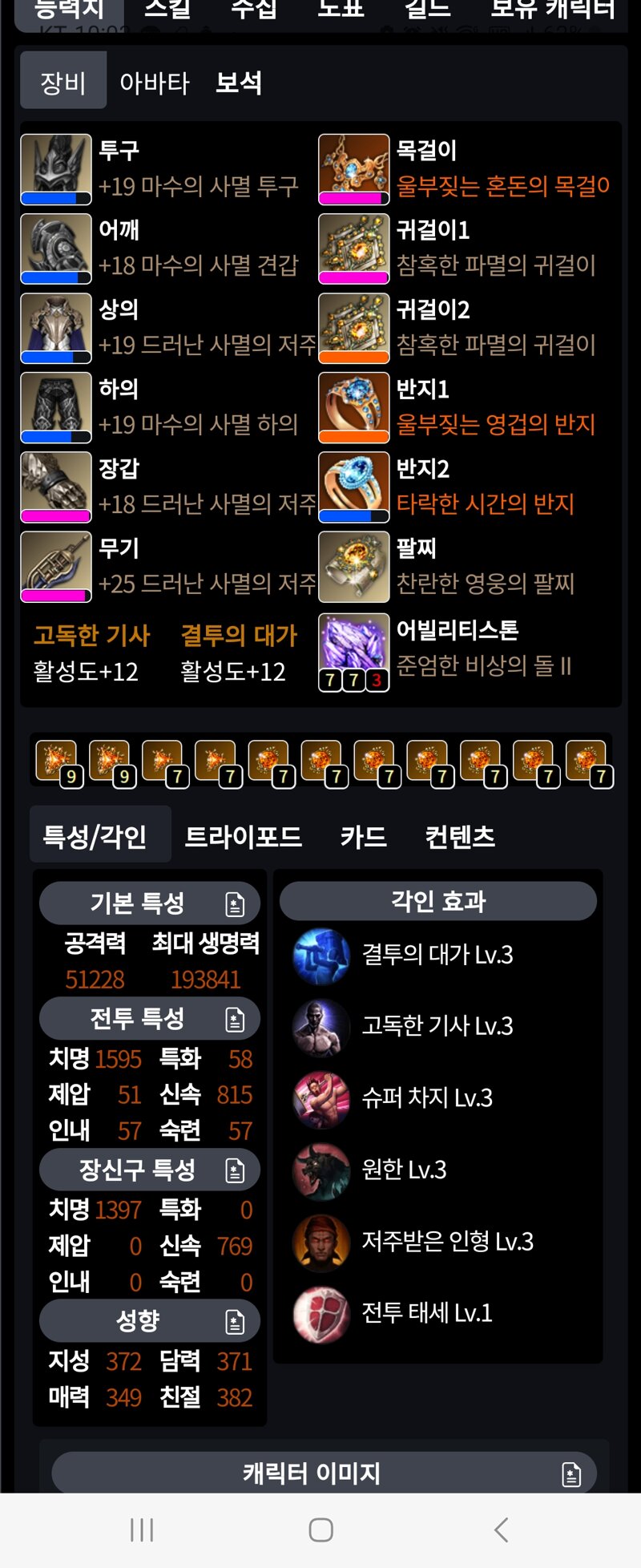Open the 장신구 특성 detail icon

point(235,1171)
